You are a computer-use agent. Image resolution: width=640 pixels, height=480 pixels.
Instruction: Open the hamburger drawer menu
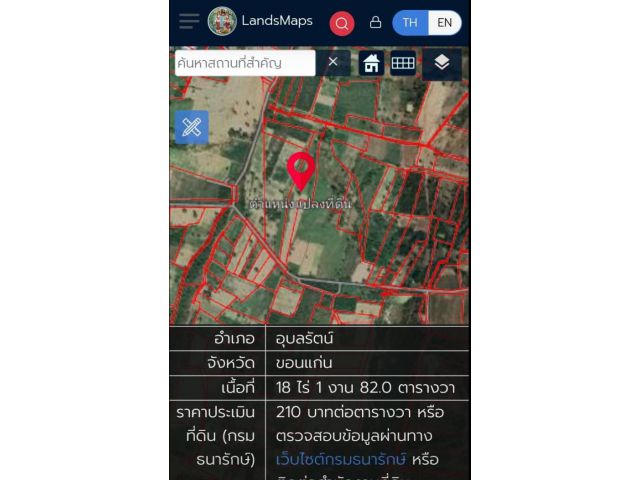pyautogui.click(x=189, y=21)
